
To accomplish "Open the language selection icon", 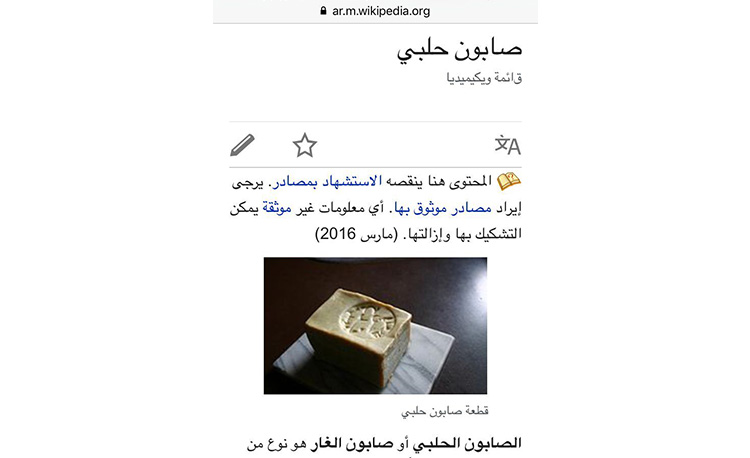I will point(508,146).
